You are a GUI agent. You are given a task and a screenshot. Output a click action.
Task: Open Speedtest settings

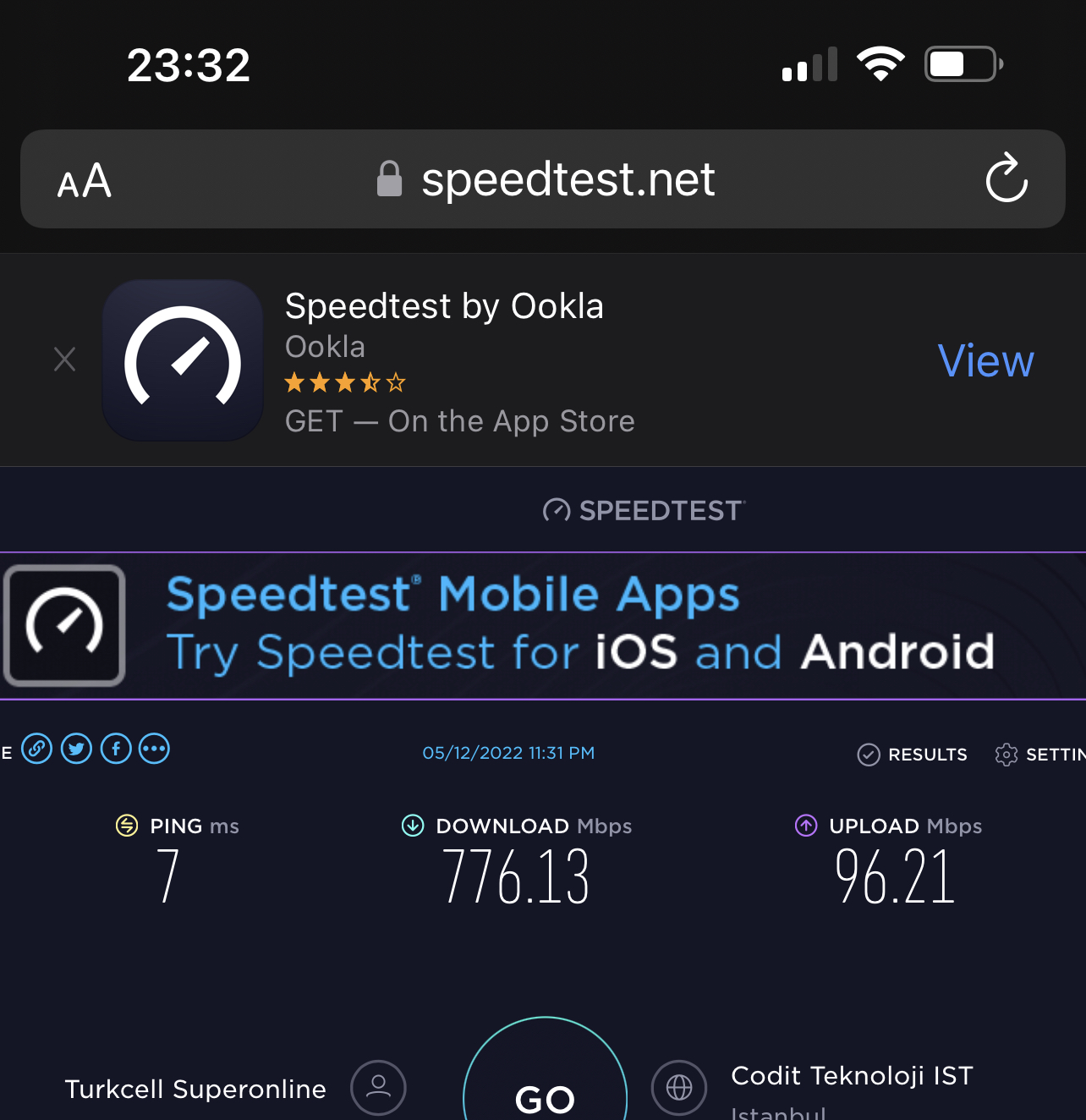coord(1040,755)
